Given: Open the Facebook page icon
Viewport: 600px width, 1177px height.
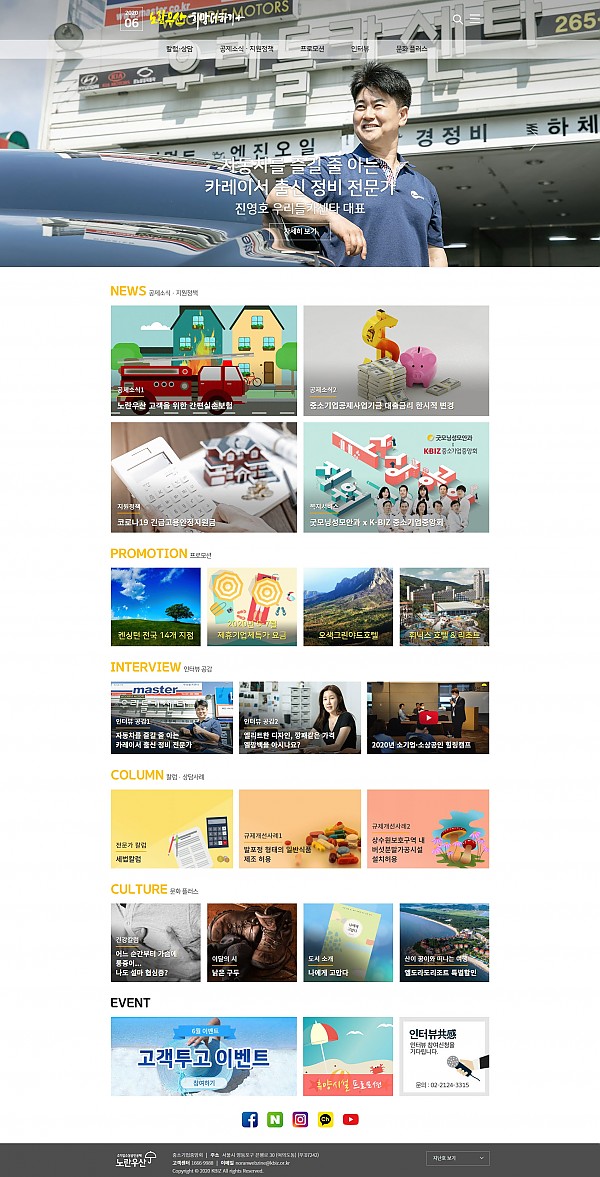Looking at the screenshot, I should (250, 1119).
